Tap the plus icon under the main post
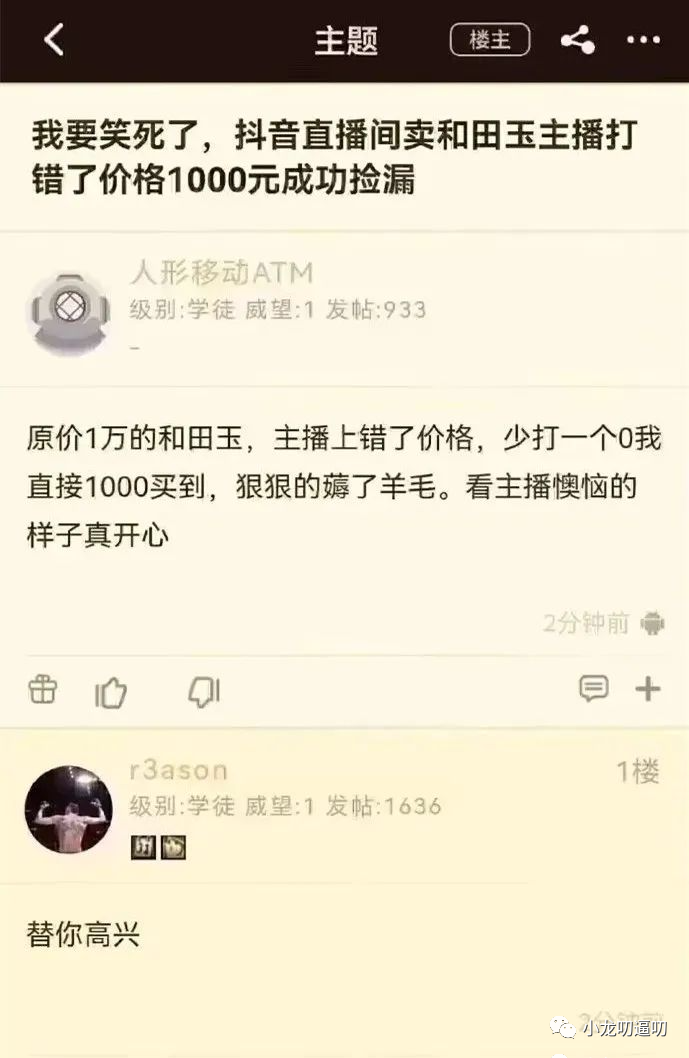This screenshot has height=1058, width=689. pos(648,688)
